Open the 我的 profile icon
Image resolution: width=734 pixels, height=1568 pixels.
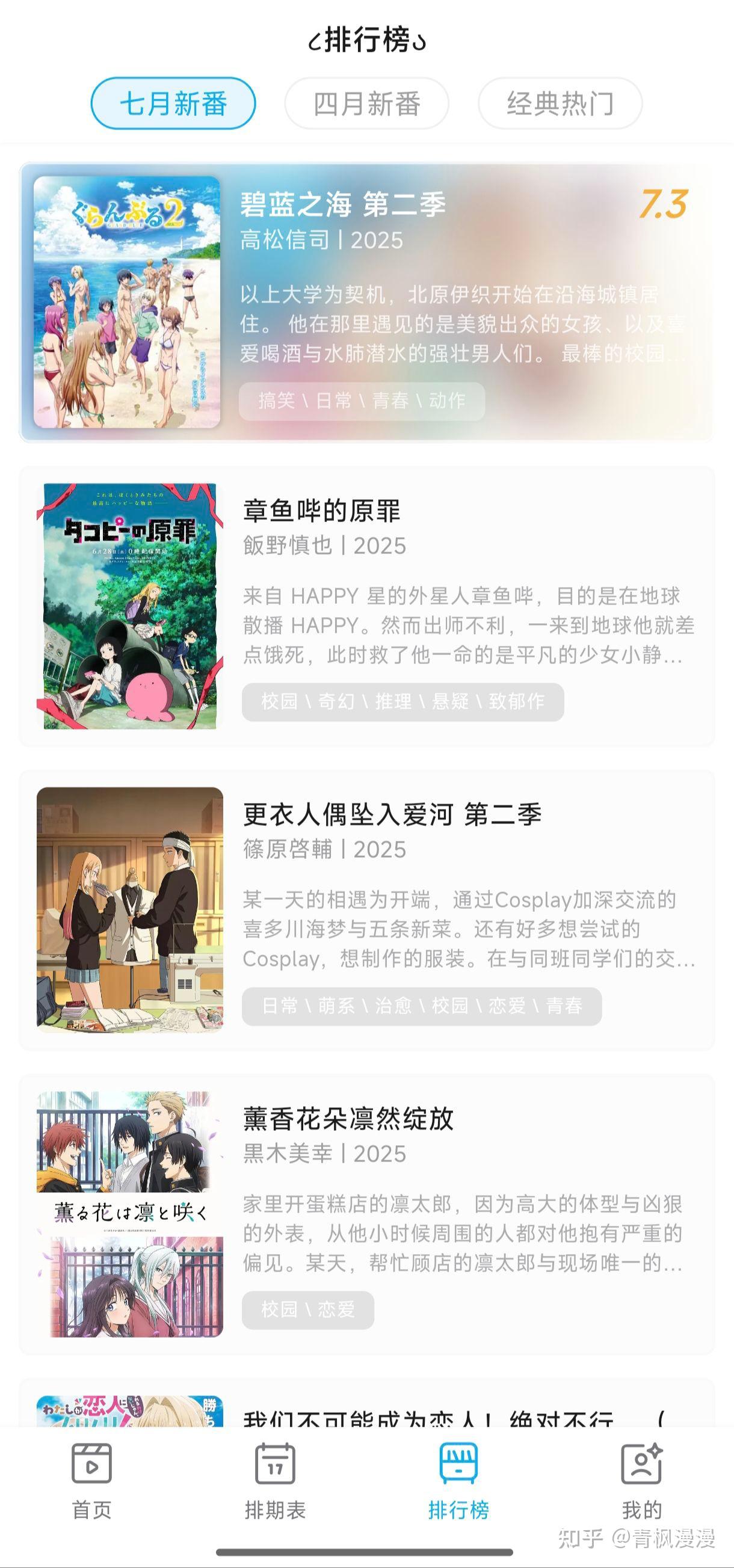[643, 1474]
